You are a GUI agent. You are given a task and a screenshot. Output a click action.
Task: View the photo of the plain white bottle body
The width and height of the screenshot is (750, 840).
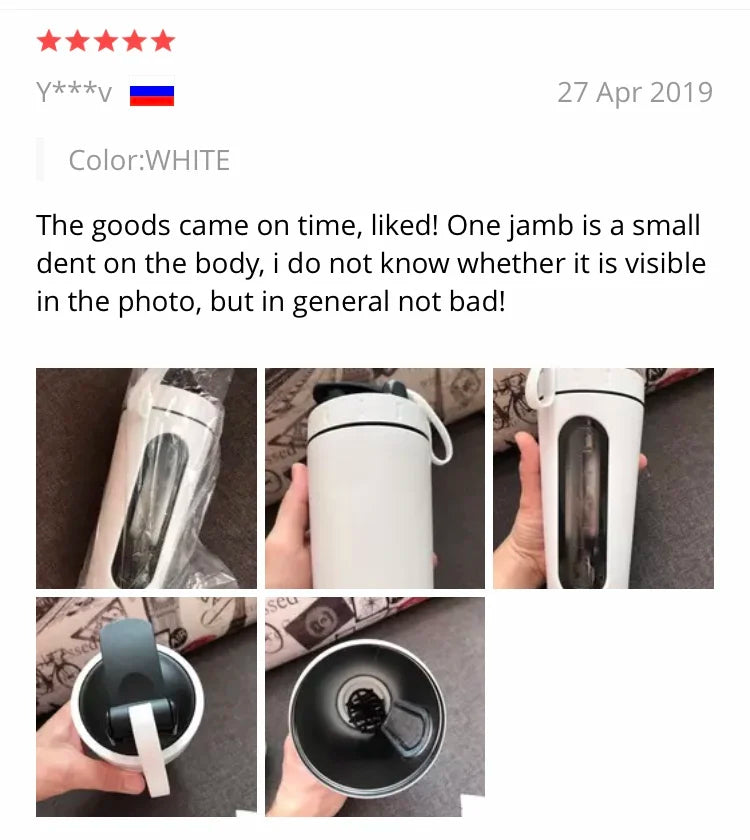(374, 478)
